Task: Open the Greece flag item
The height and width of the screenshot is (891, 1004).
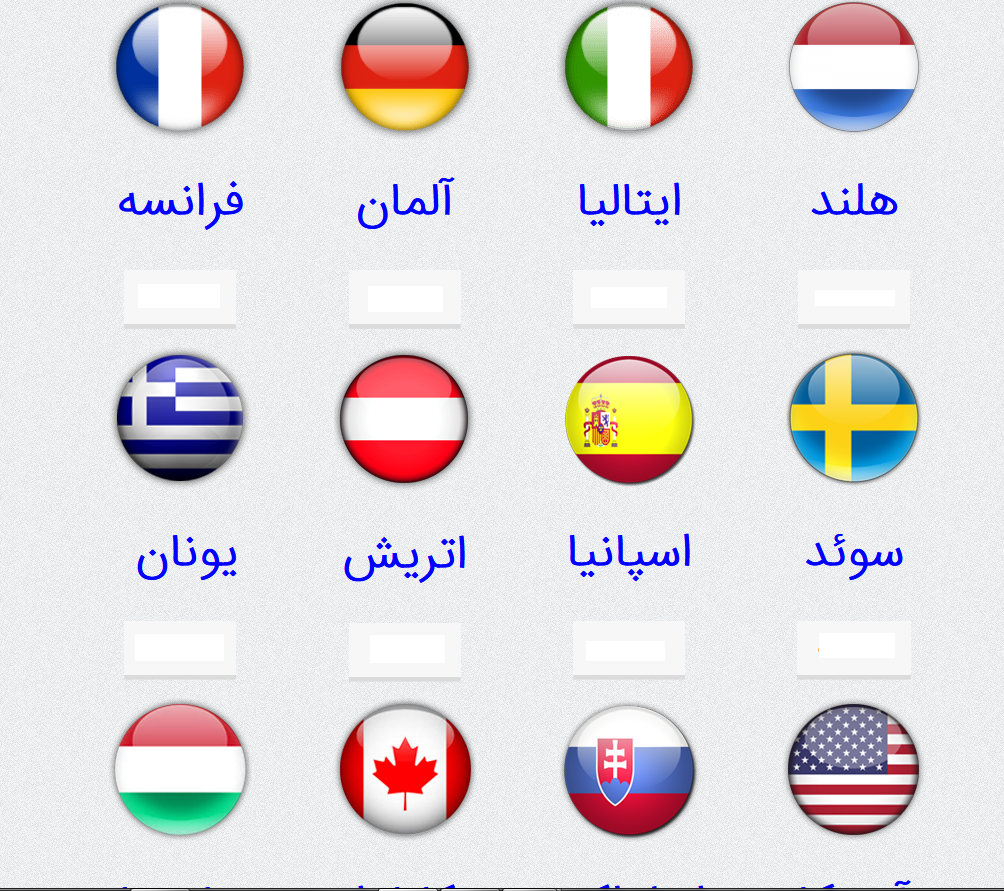Action: coord(180,418)
